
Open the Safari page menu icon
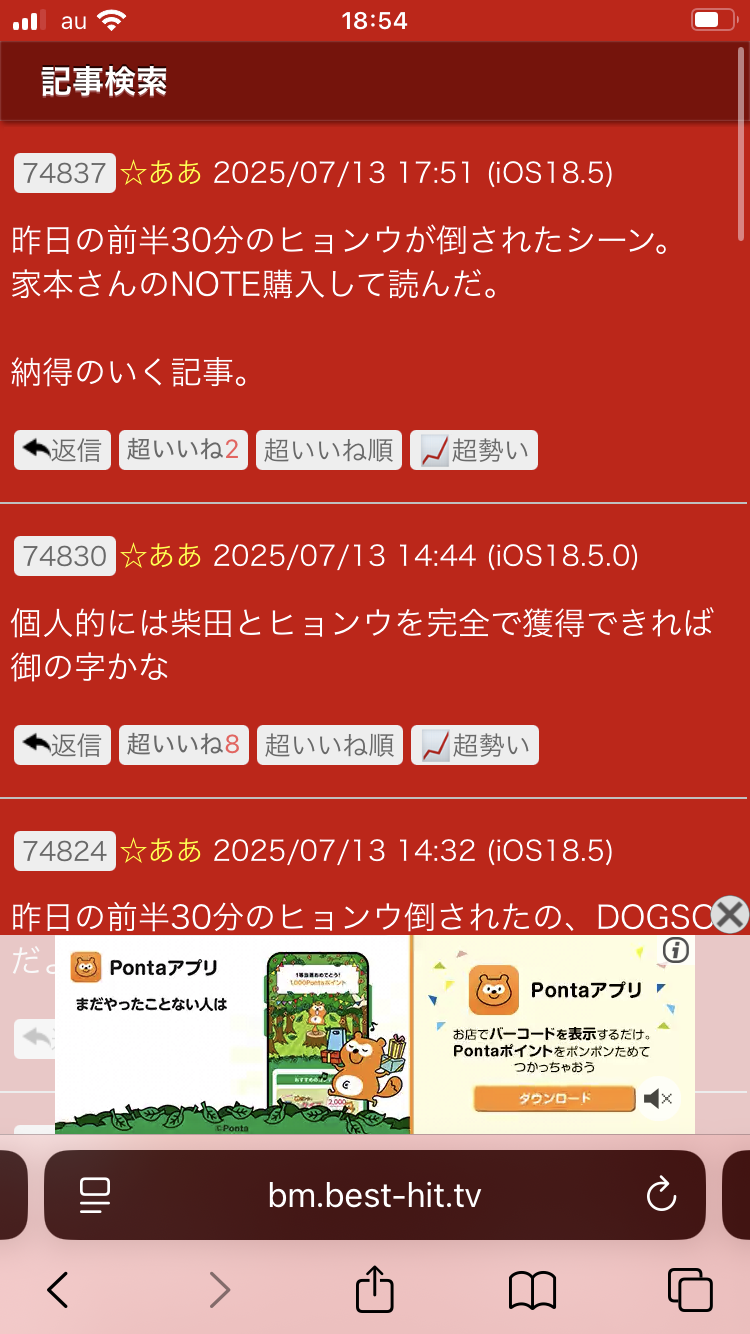click(94, 1195)
